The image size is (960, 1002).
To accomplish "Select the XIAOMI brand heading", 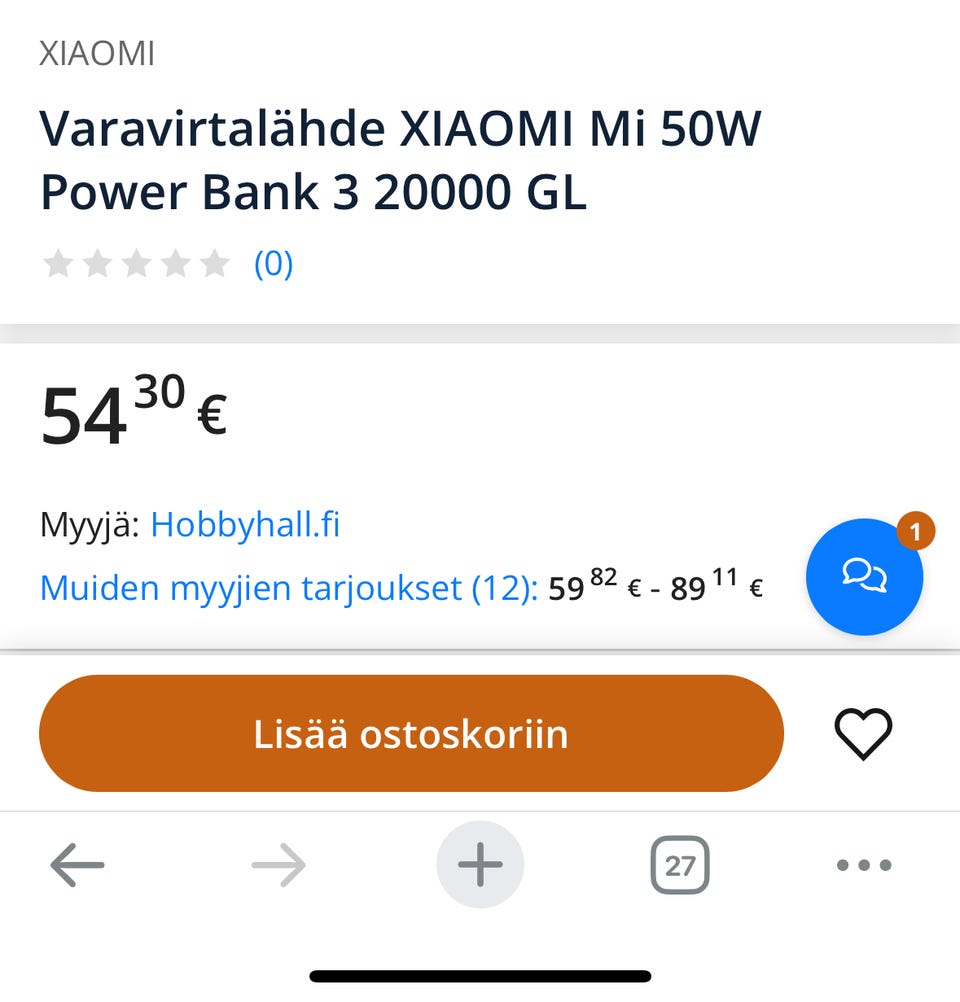I will click(x=97, y=54).
